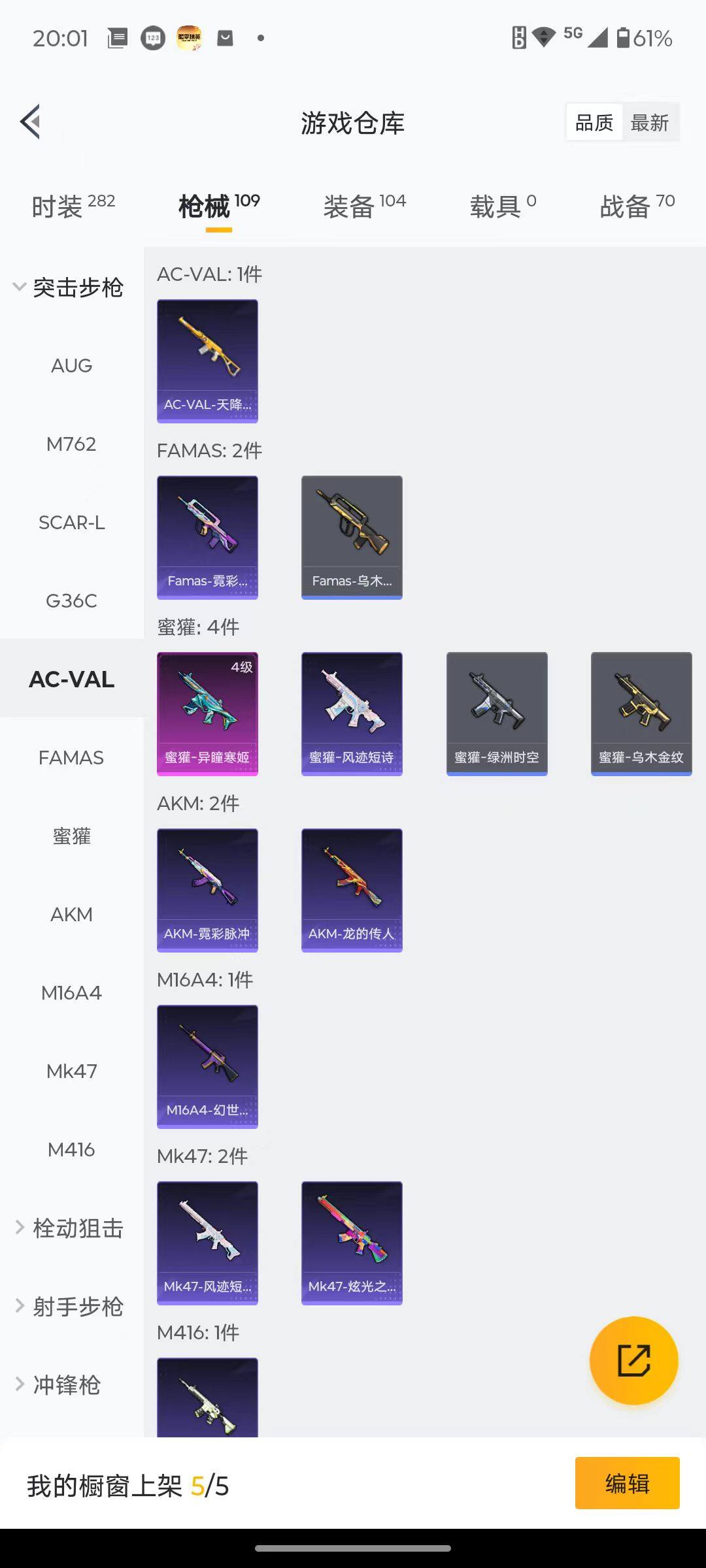Choose SCAR-L from the weapon list

tap(71, 522)
